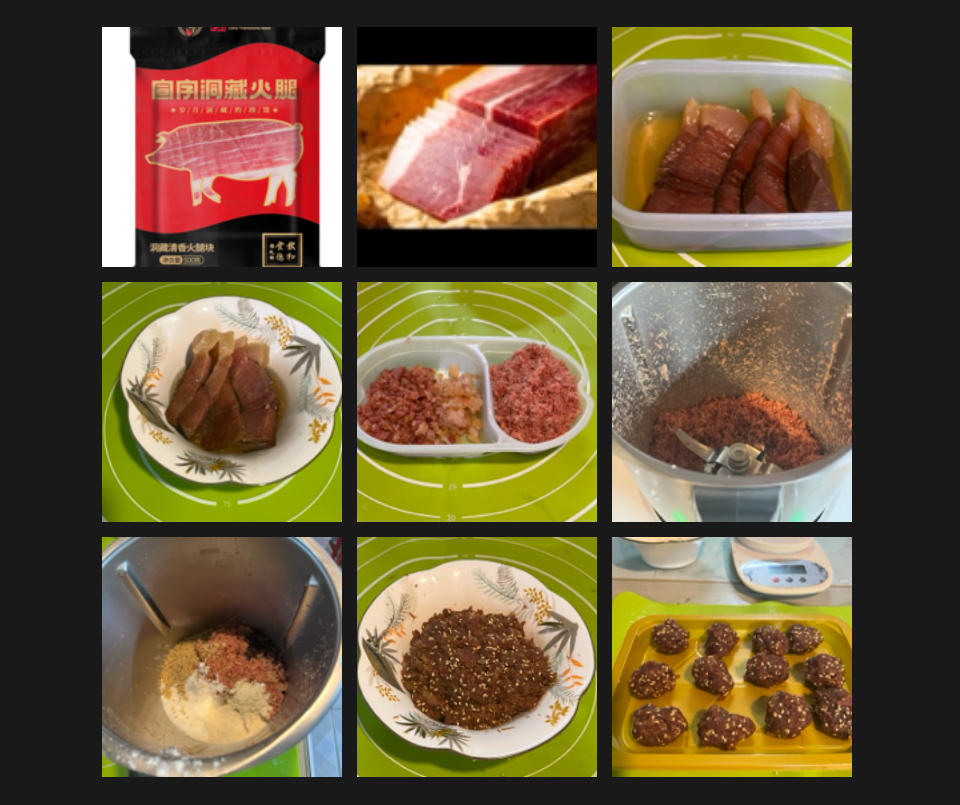Image resolution: width=960 pixels, height=805 pixels.
Task: Open photo of filling balls on yellow tray
Action: [x=732, y=657]
